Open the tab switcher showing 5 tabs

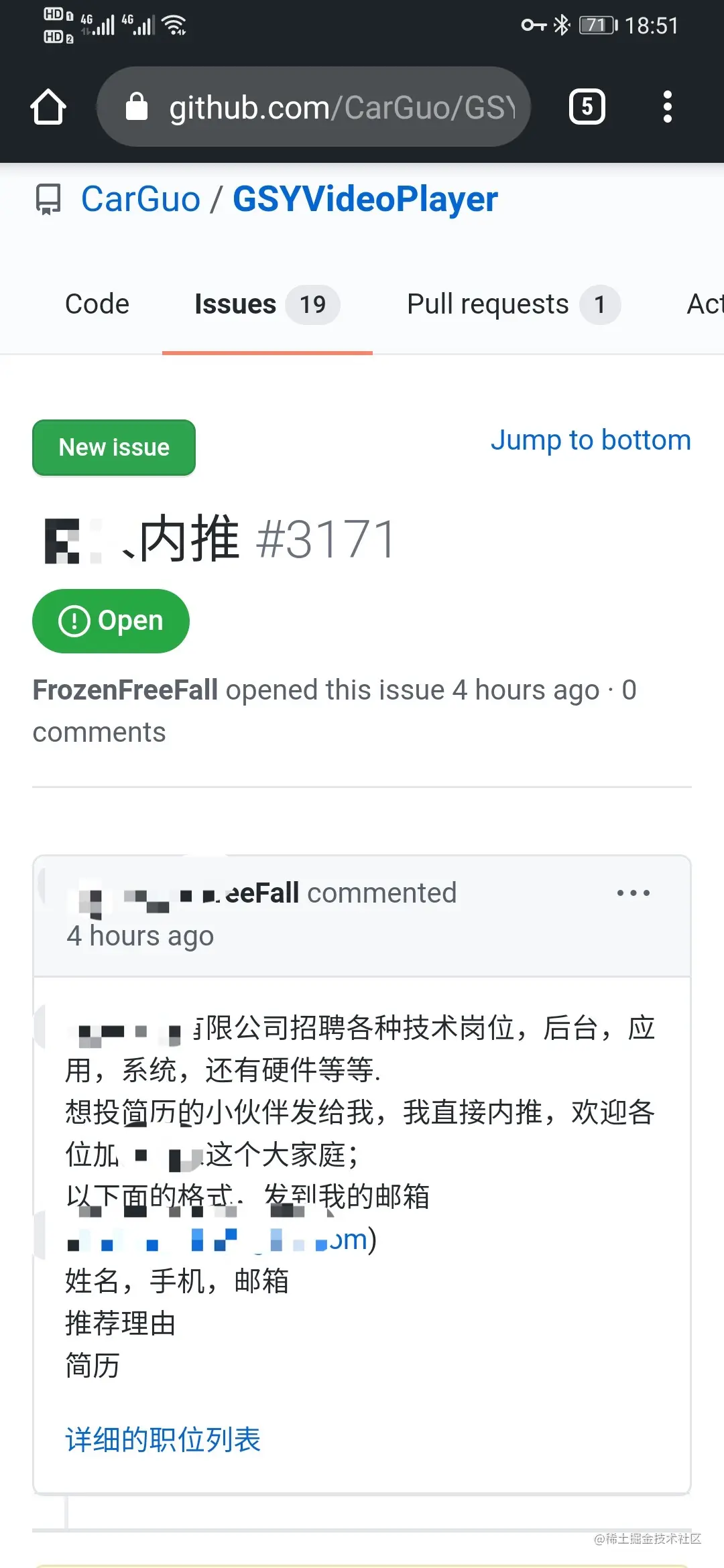point(587,107)
